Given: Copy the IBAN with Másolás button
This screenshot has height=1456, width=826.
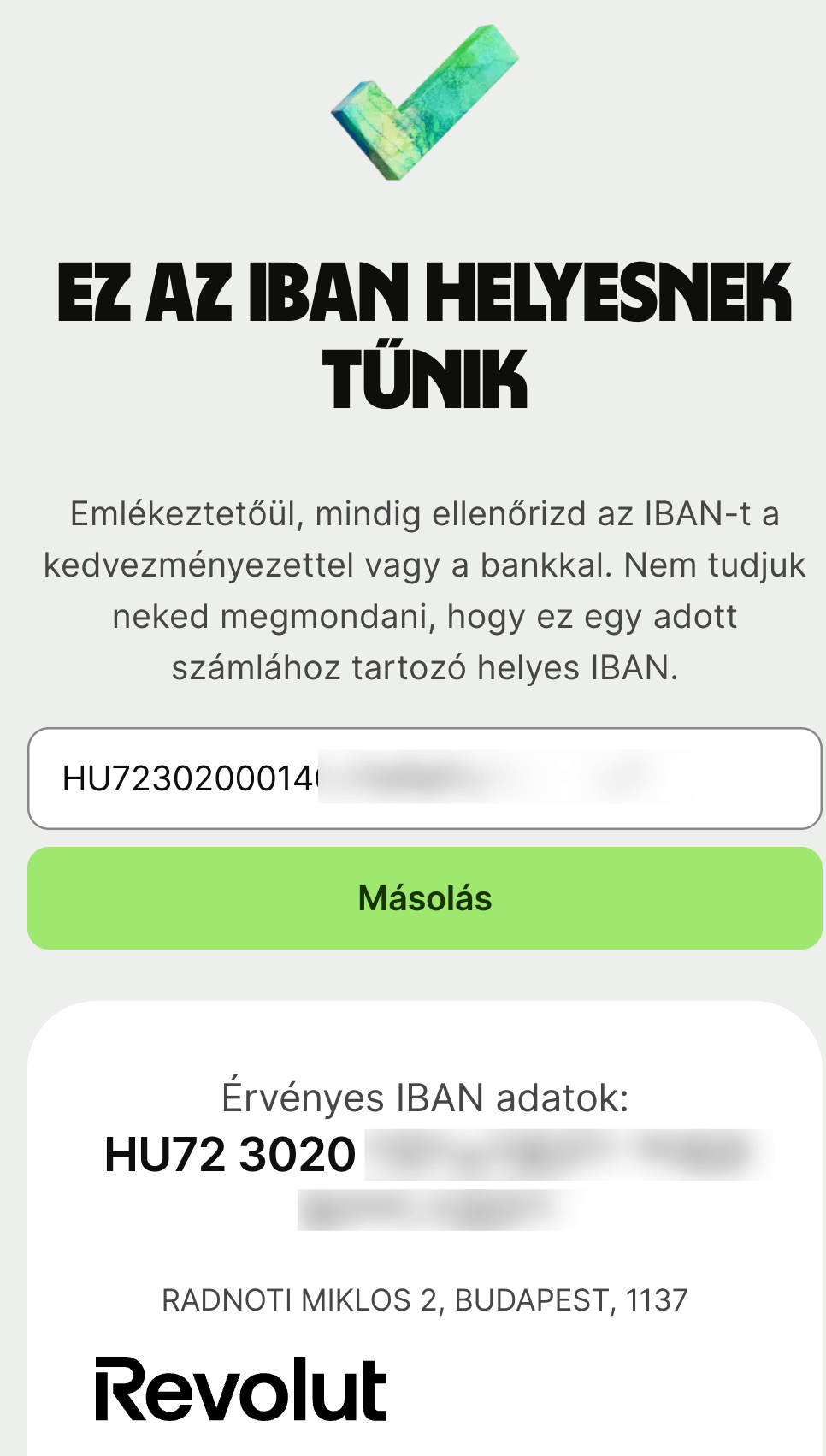Looking at the screenshot, I should [424, 898].
